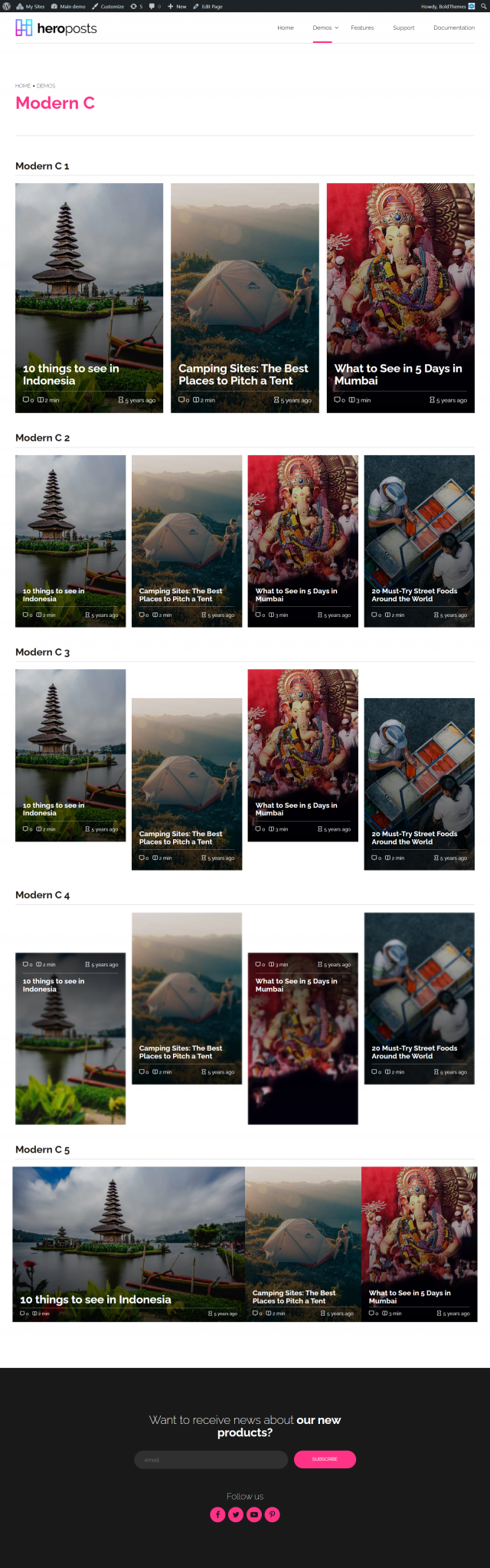This screenshot has height=1568, width=490.
Task: Open the Camping Sites card in Modern C 1
Action: (x=243, y=374)
